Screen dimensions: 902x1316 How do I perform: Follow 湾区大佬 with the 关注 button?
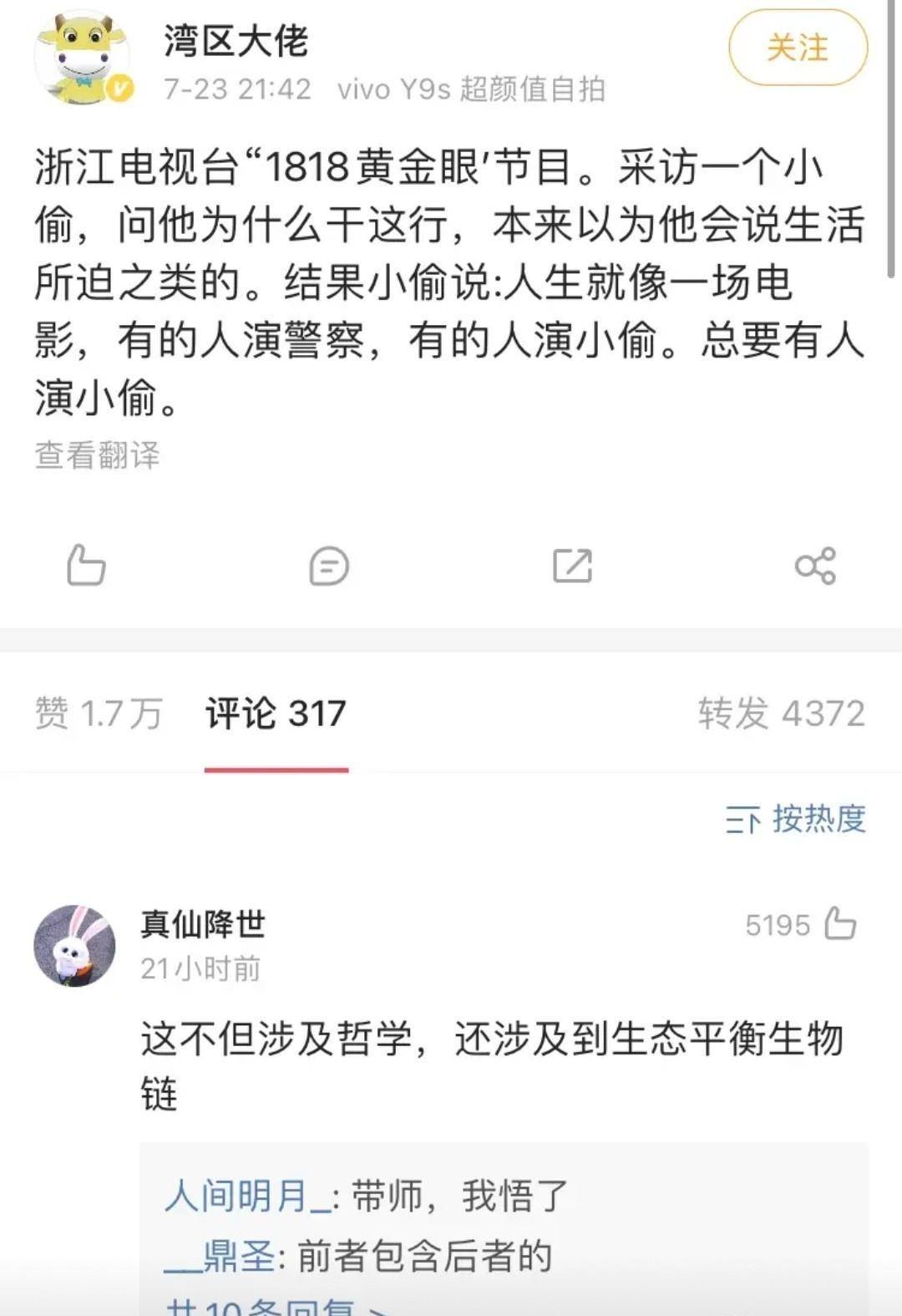[798, 48]
